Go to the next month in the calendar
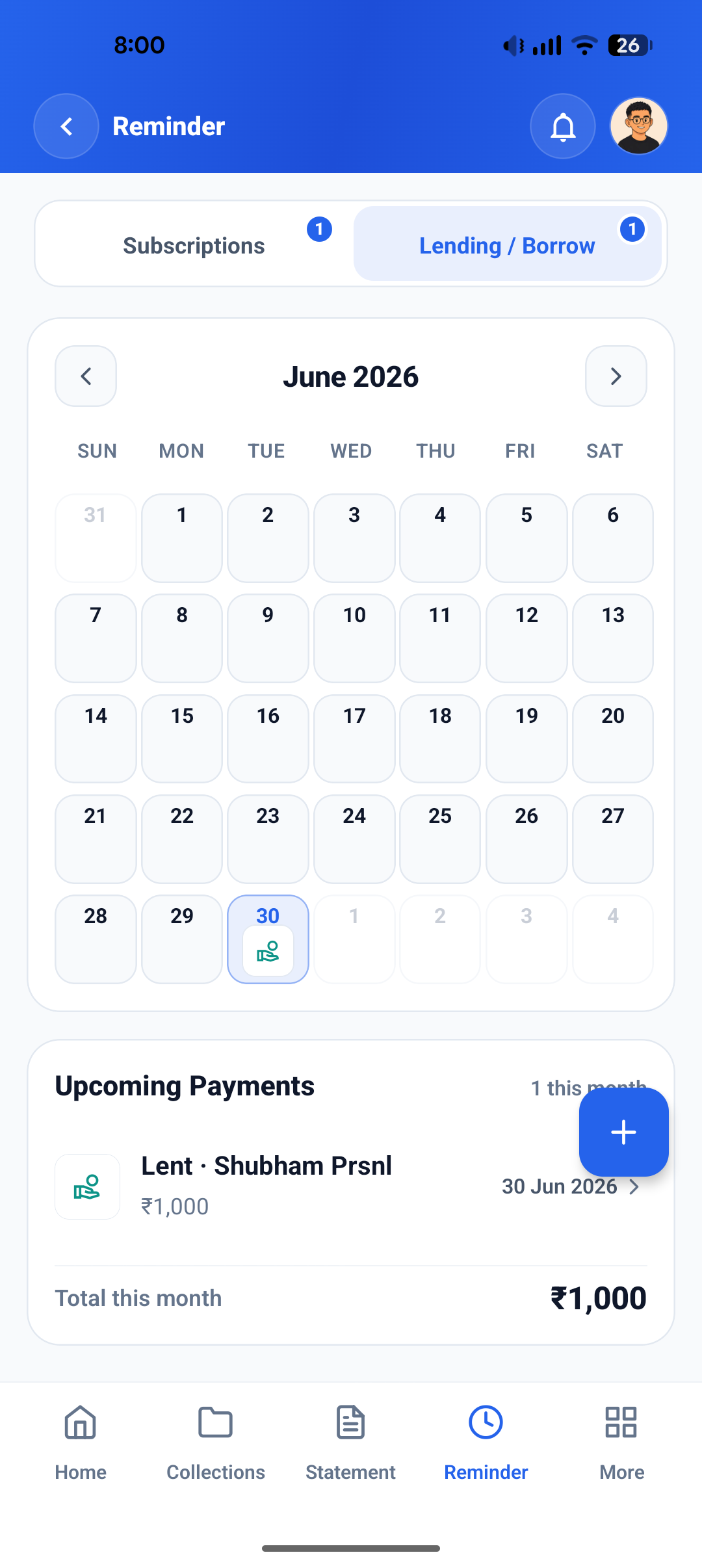The height and width of the screenshot is (1568, 702). [616, 376]
